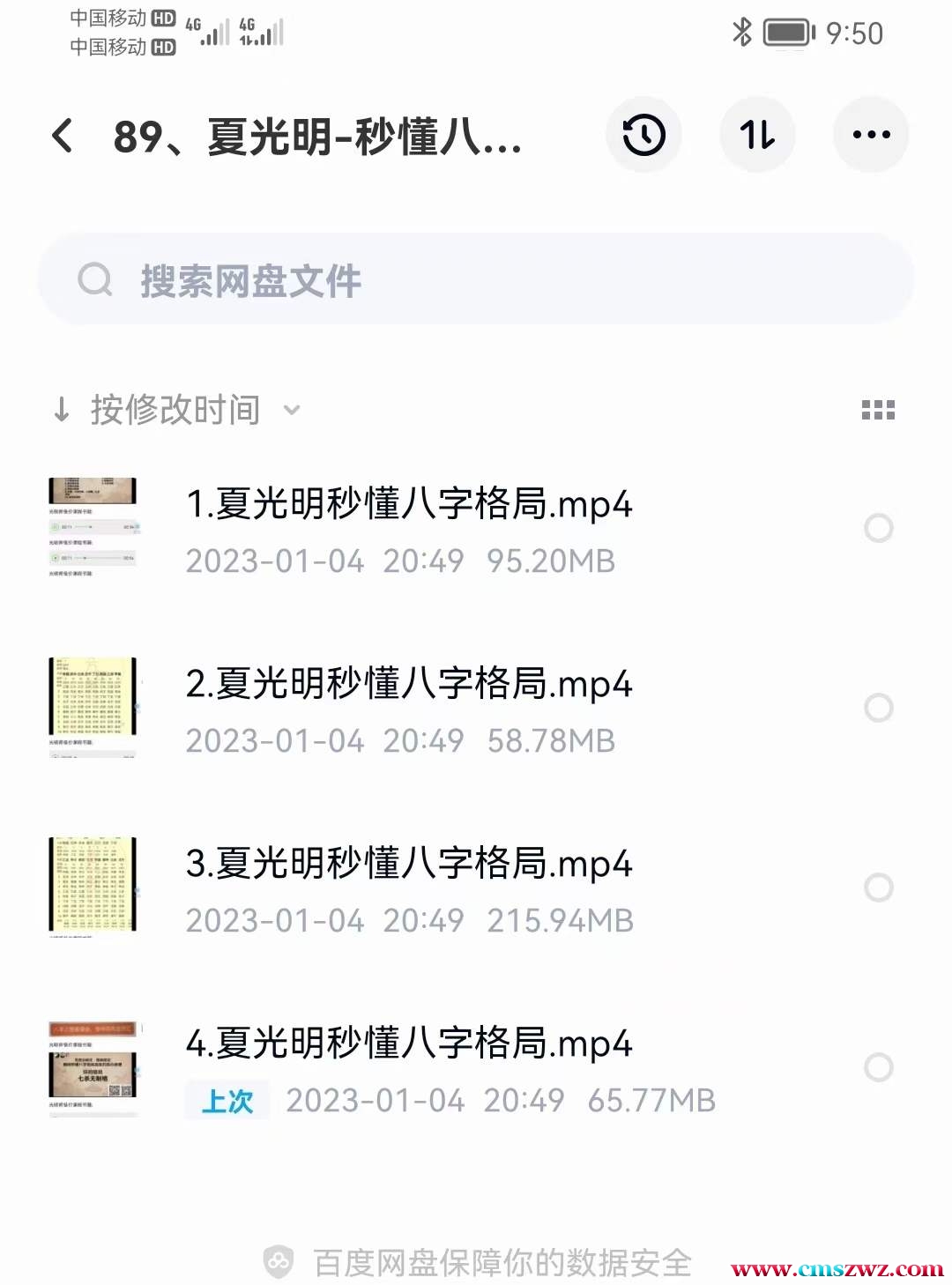The image size is (952, 1285).
Task: Open recent history clock icon
Action: point(643,136)
